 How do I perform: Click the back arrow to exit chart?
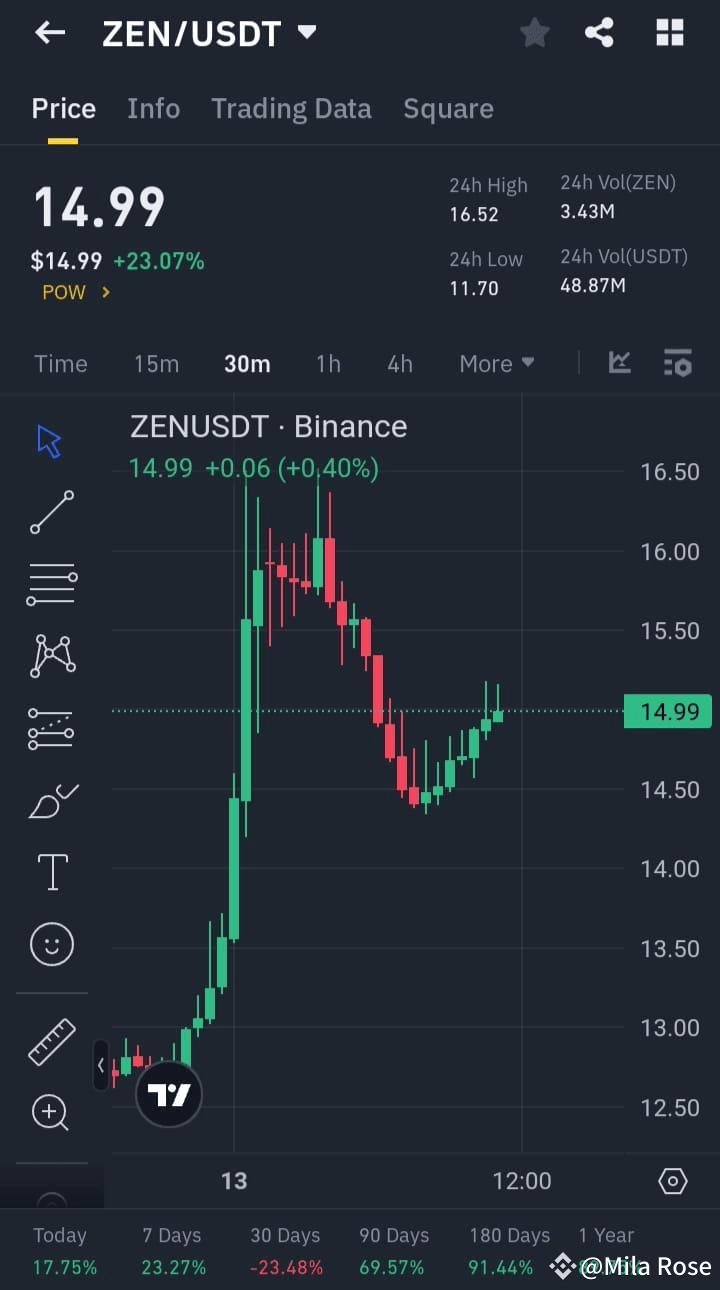click(49, 32)
